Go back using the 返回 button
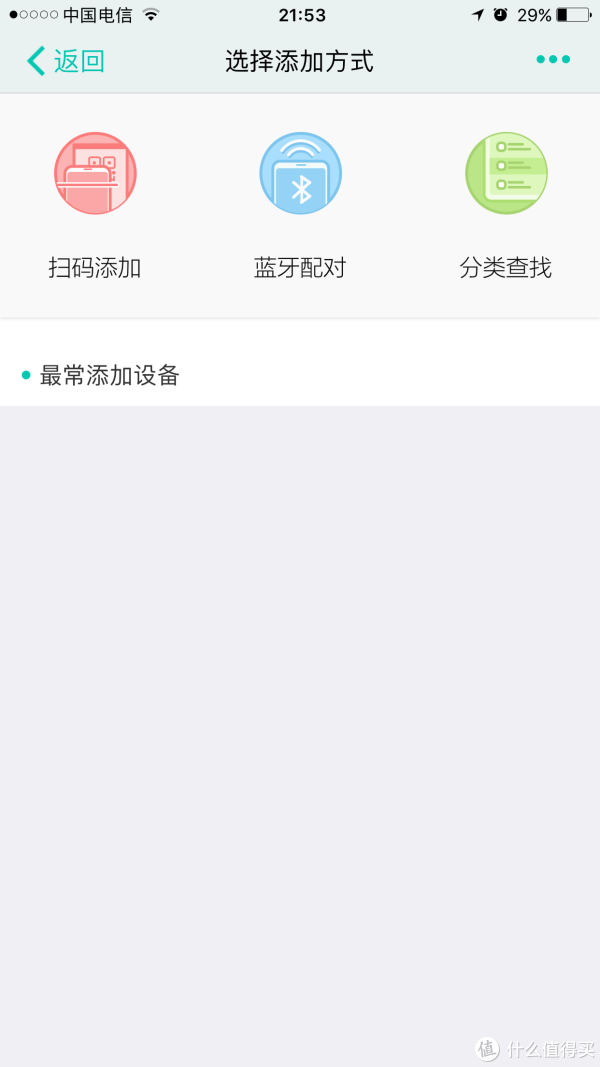 (x=65, y=61)
